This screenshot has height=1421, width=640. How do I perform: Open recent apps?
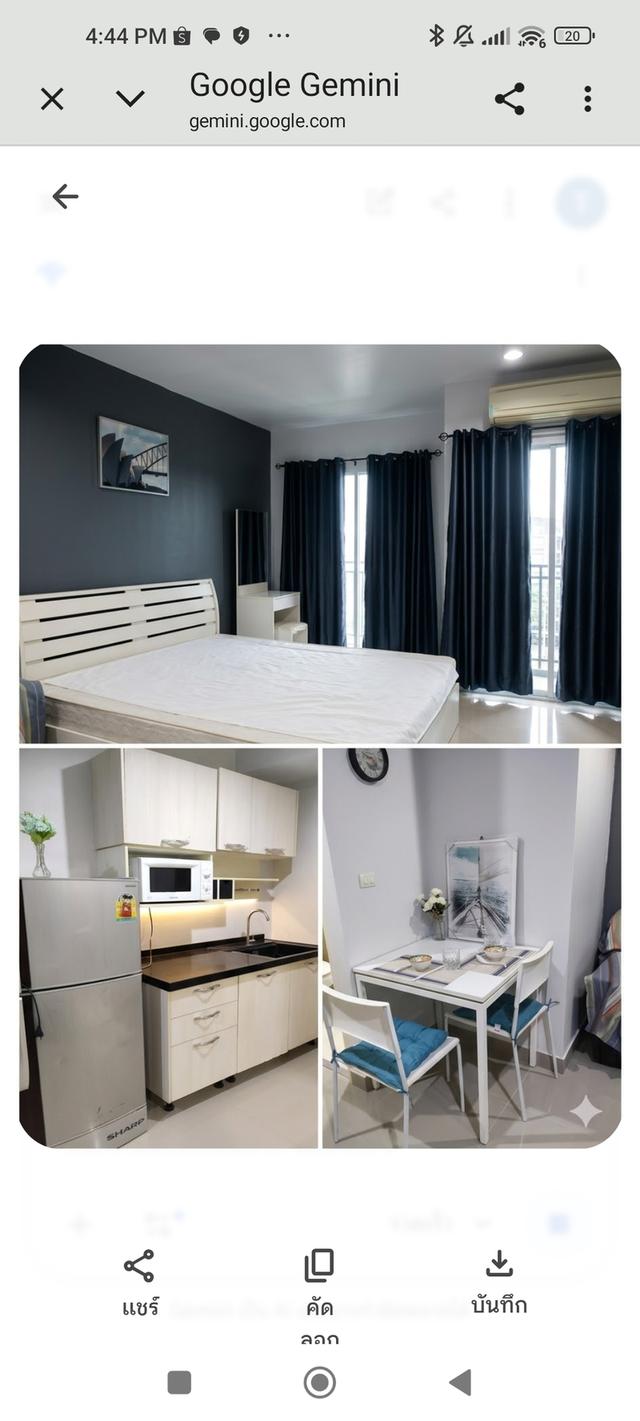(179, 1382)
